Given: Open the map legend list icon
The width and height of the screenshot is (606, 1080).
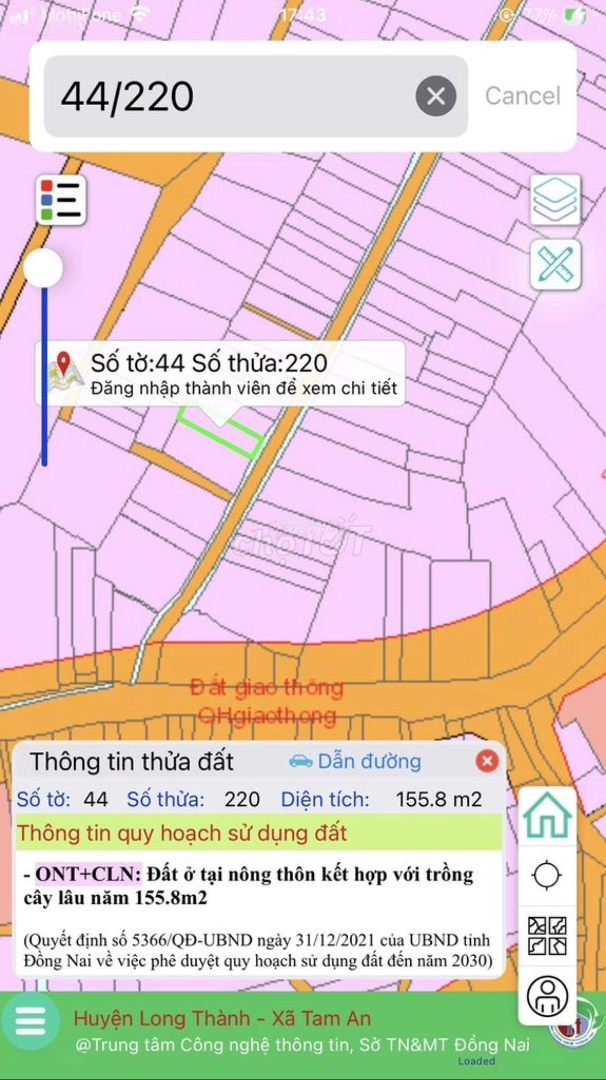Looking at the screenshot, I should (61, 200).
